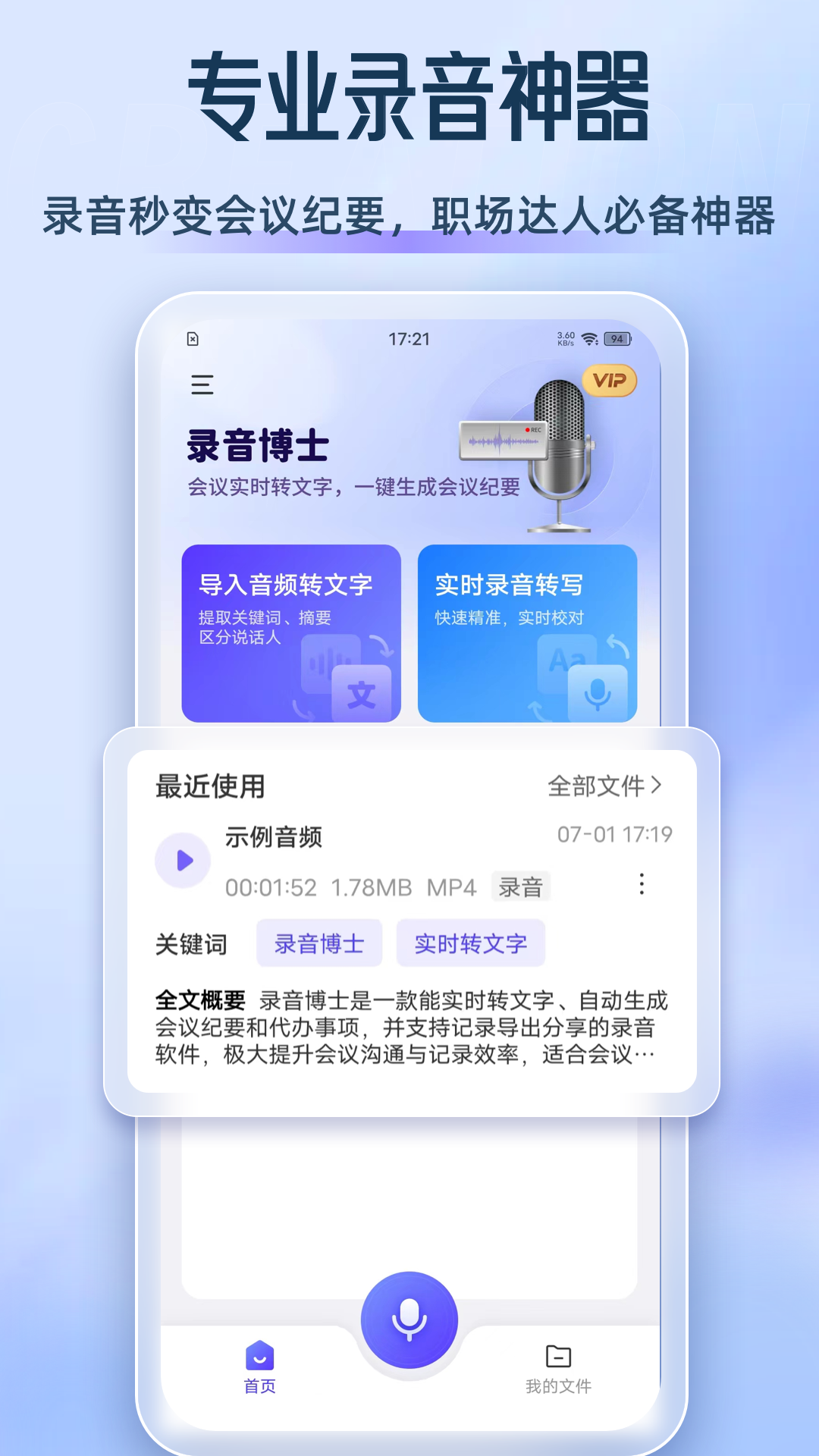Screen dimensions: 819x1456
Task: Play the 示例音频 recording
Action: pyautogui.click(x=182, y=861)
